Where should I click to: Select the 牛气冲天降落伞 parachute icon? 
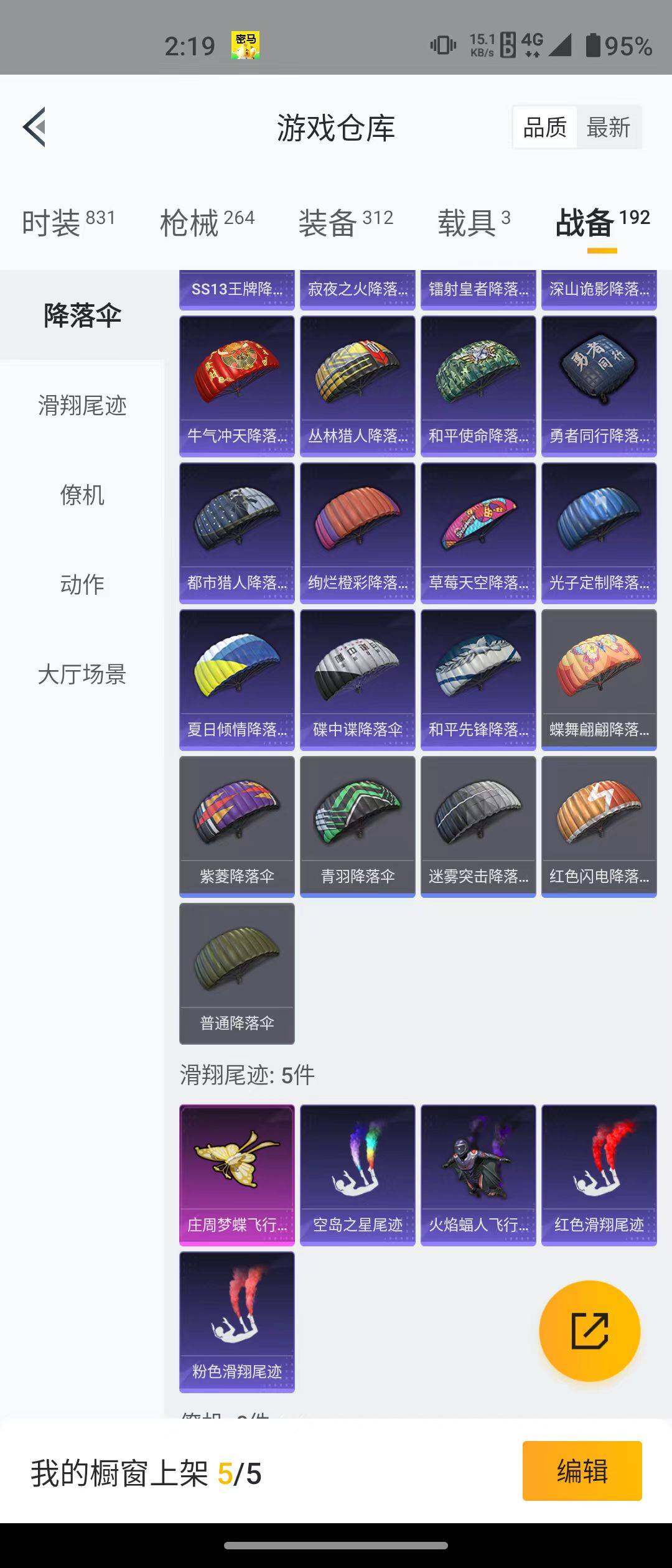pos(236,380)
